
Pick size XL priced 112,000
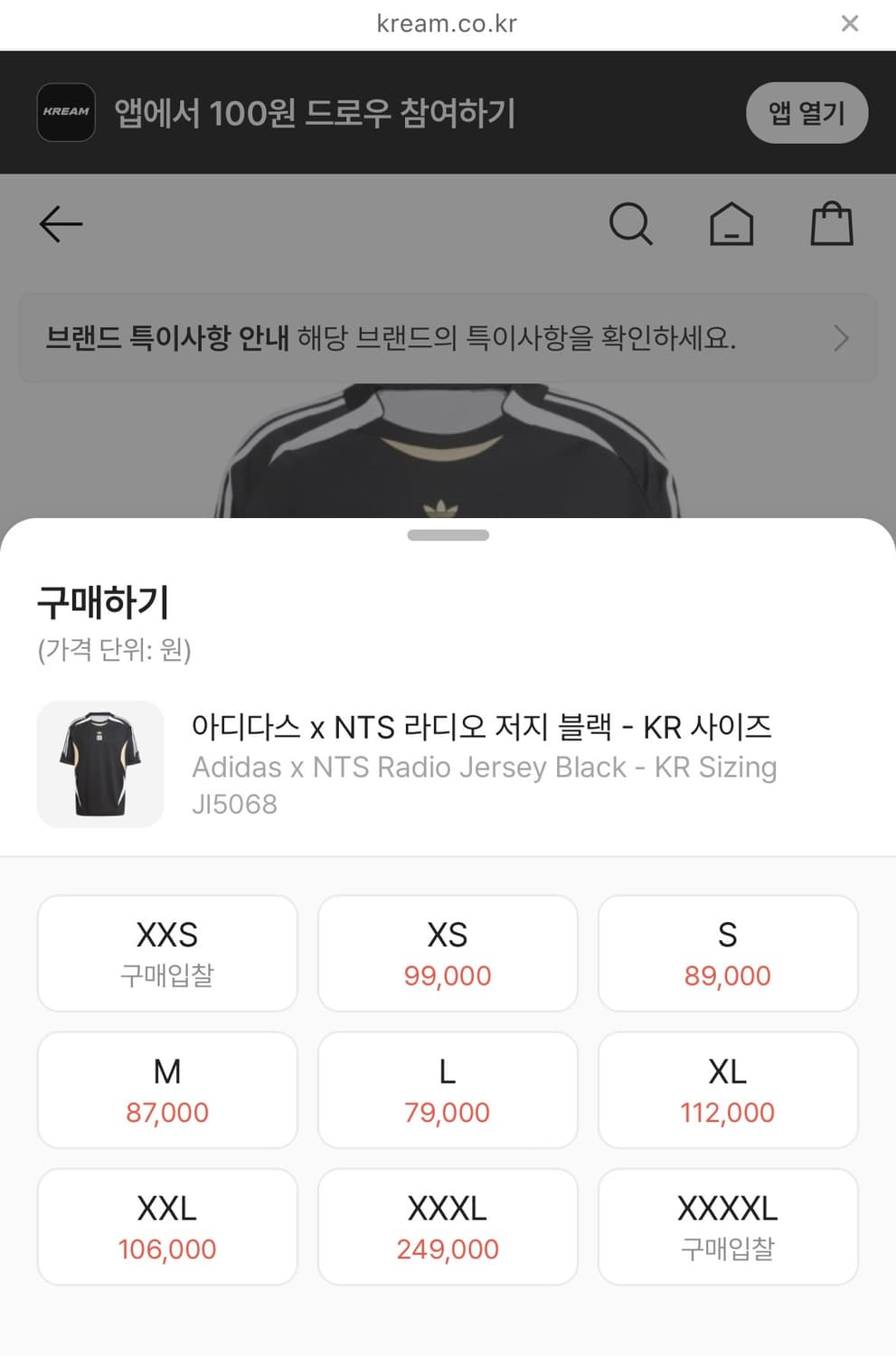coord(728,1089)
